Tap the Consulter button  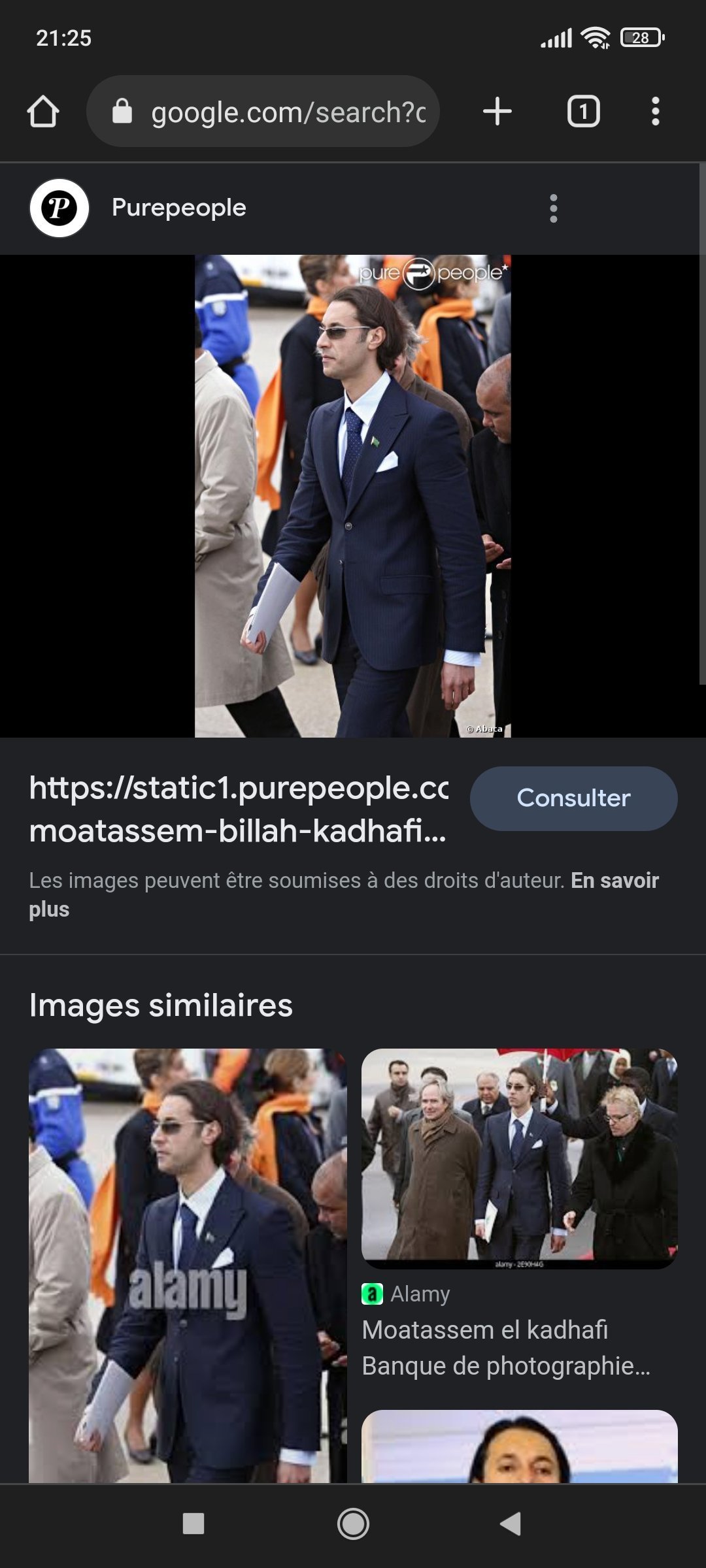(x=573, y=798)
